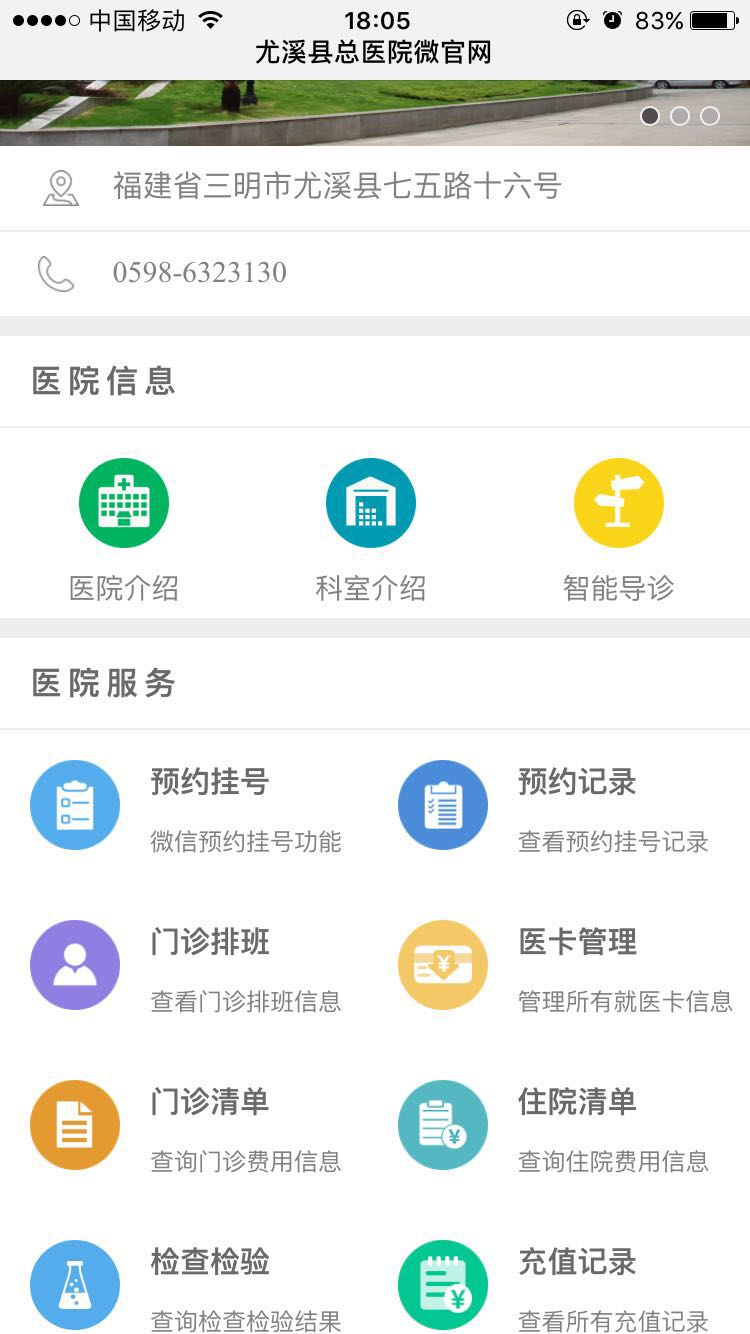Select the second banner page indicator dot
This screenshot has height=1334, width=750.
coord(680,116)
